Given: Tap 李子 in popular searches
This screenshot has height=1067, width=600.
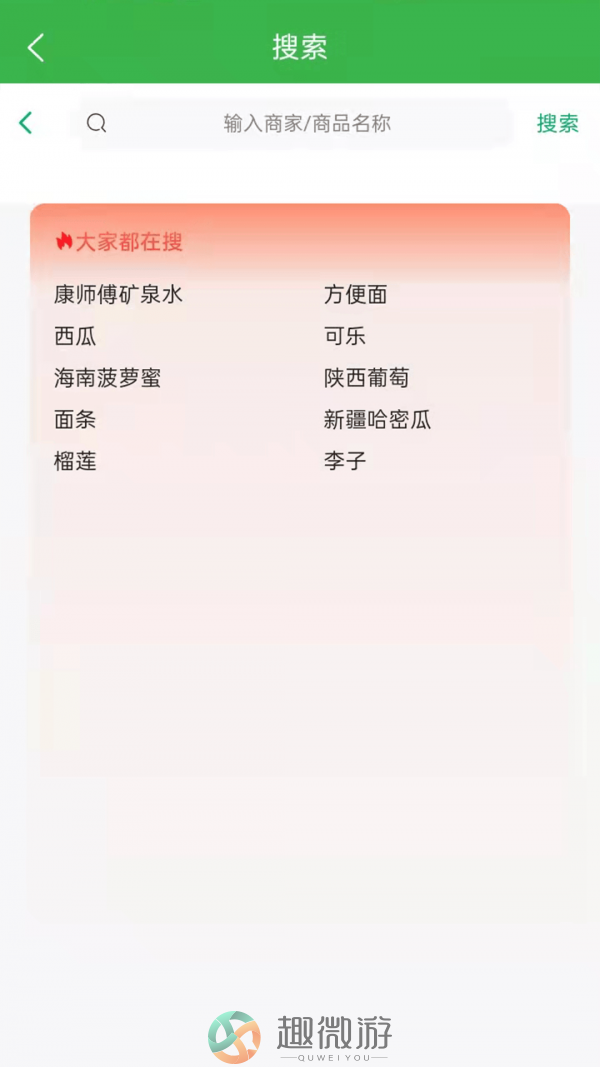Looking at the screenshot, I should [x=345, y=461].
